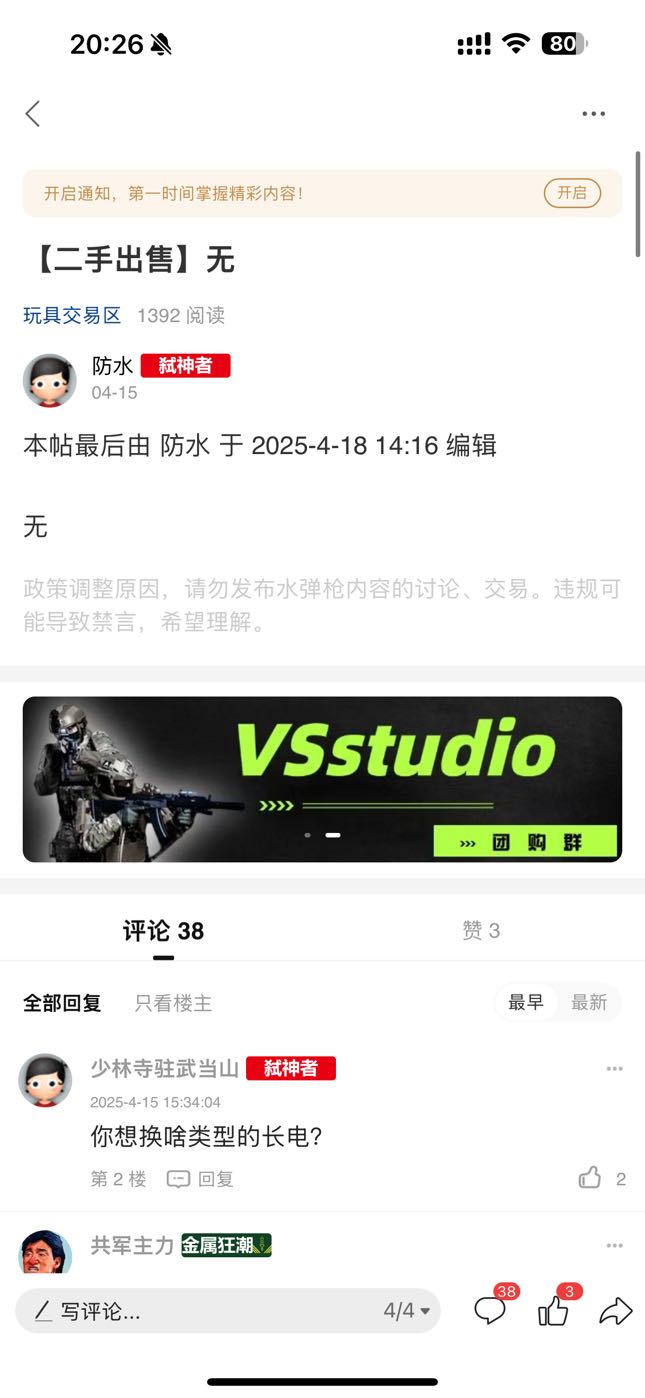Open the 玩具交易区 forum link
The height and width of the screenshot is (1398, 645).
pos(72,316)
